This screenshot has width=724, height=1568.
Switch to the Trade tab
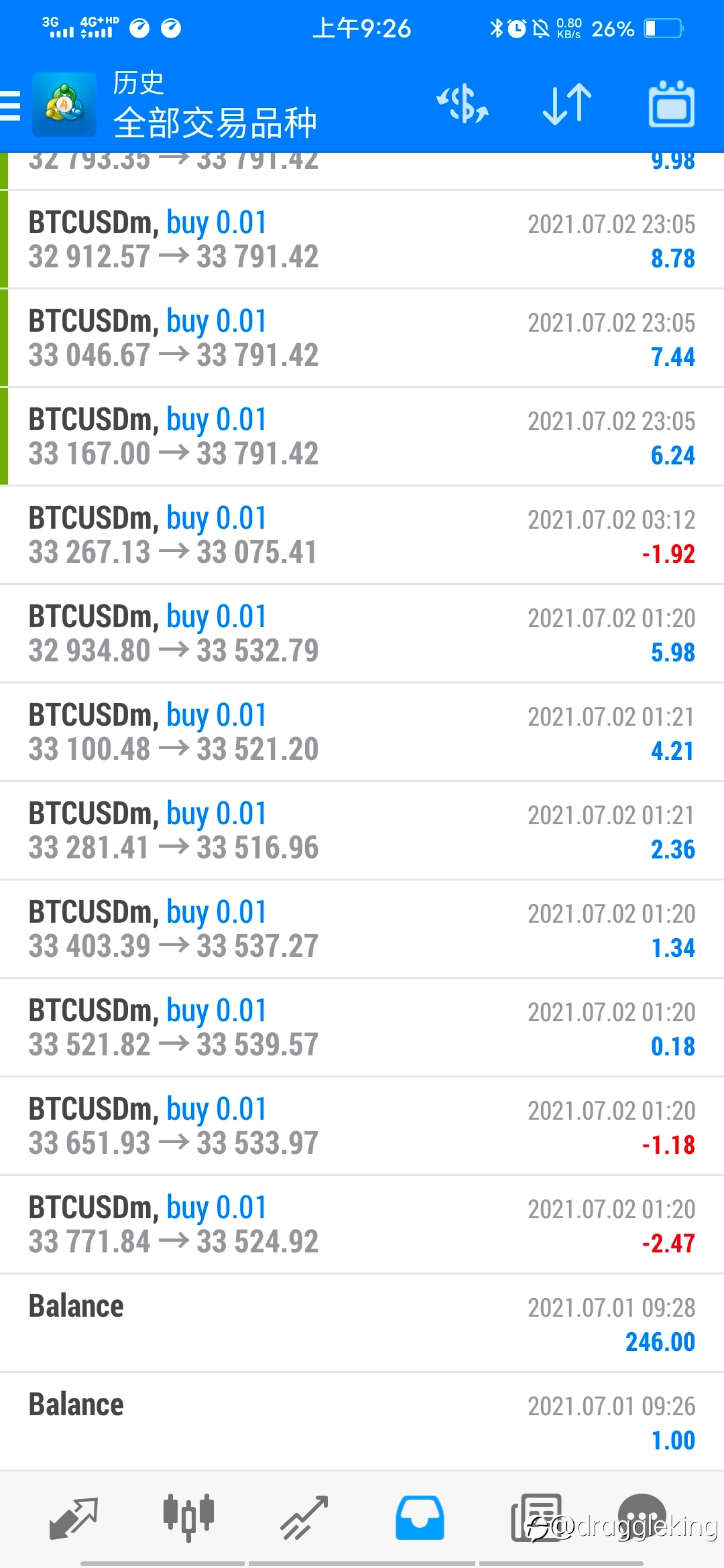coord(304,1518)
